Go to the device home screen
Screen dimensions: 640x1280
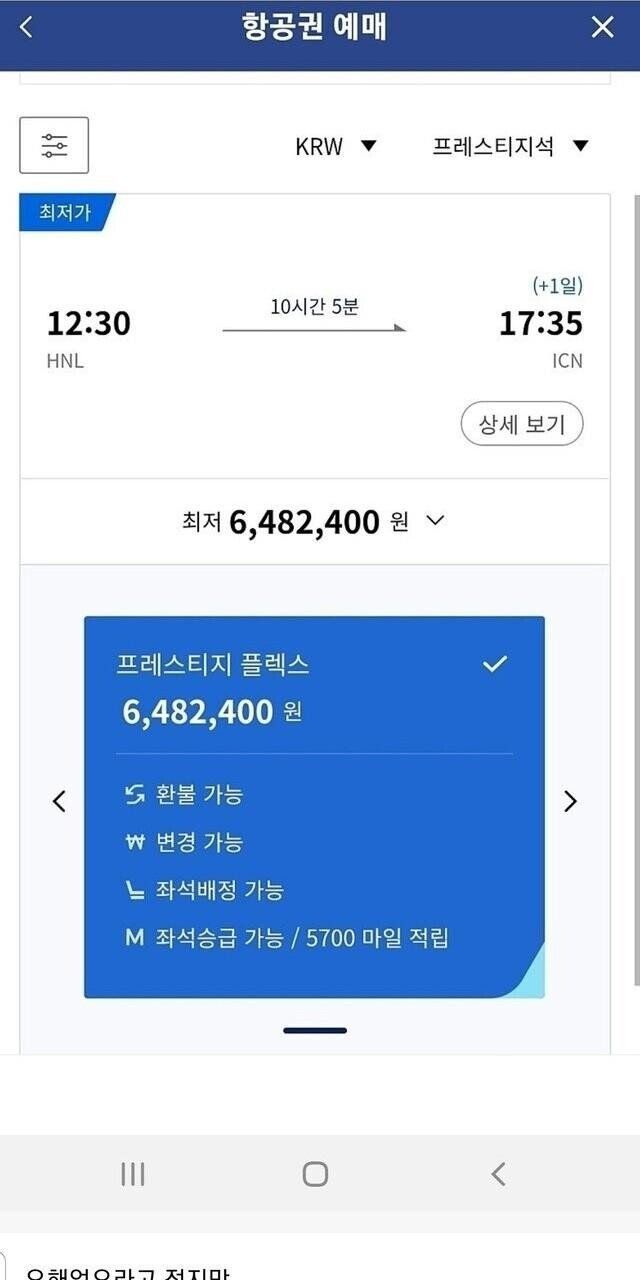point(315,1174)
